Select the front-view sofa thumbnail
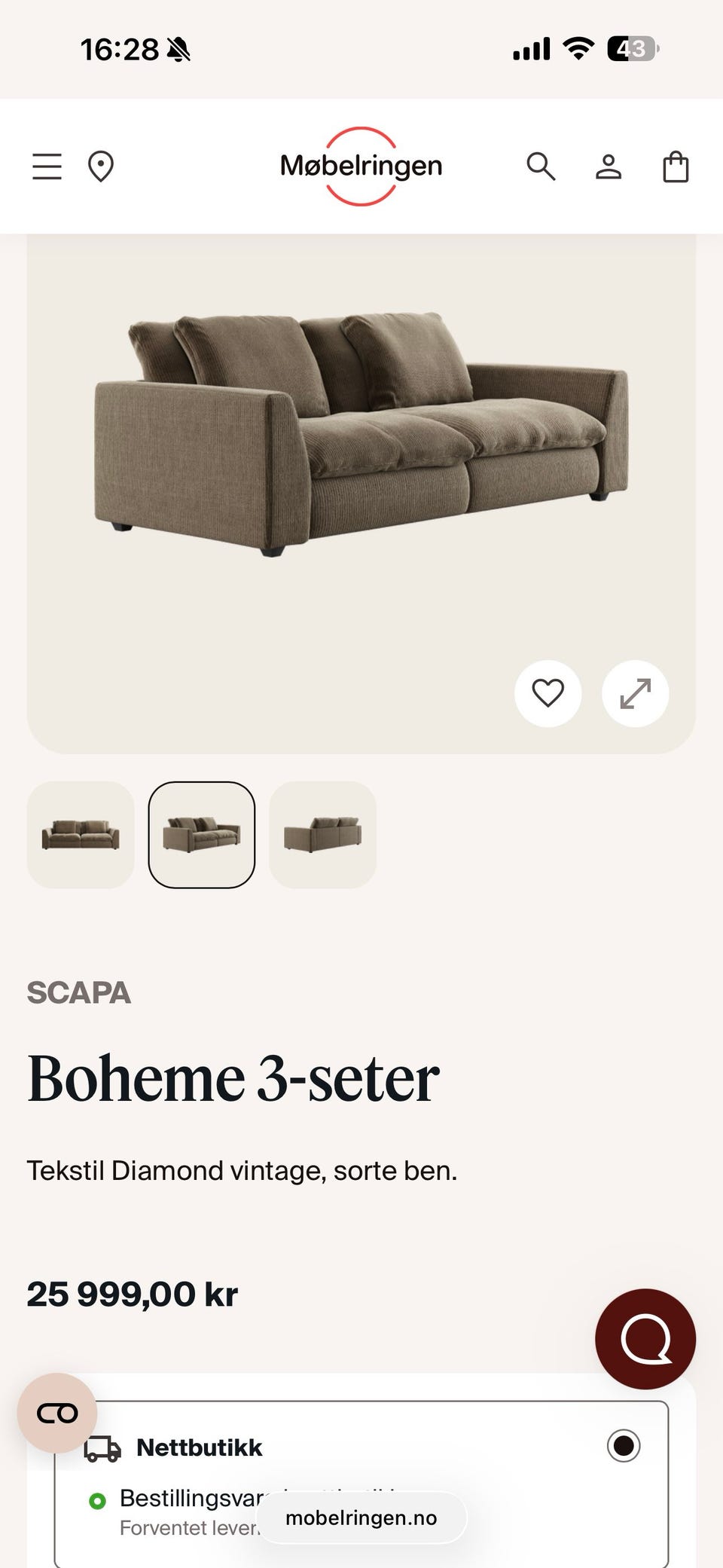This screenshot has height=1568, width=723. 81,835
